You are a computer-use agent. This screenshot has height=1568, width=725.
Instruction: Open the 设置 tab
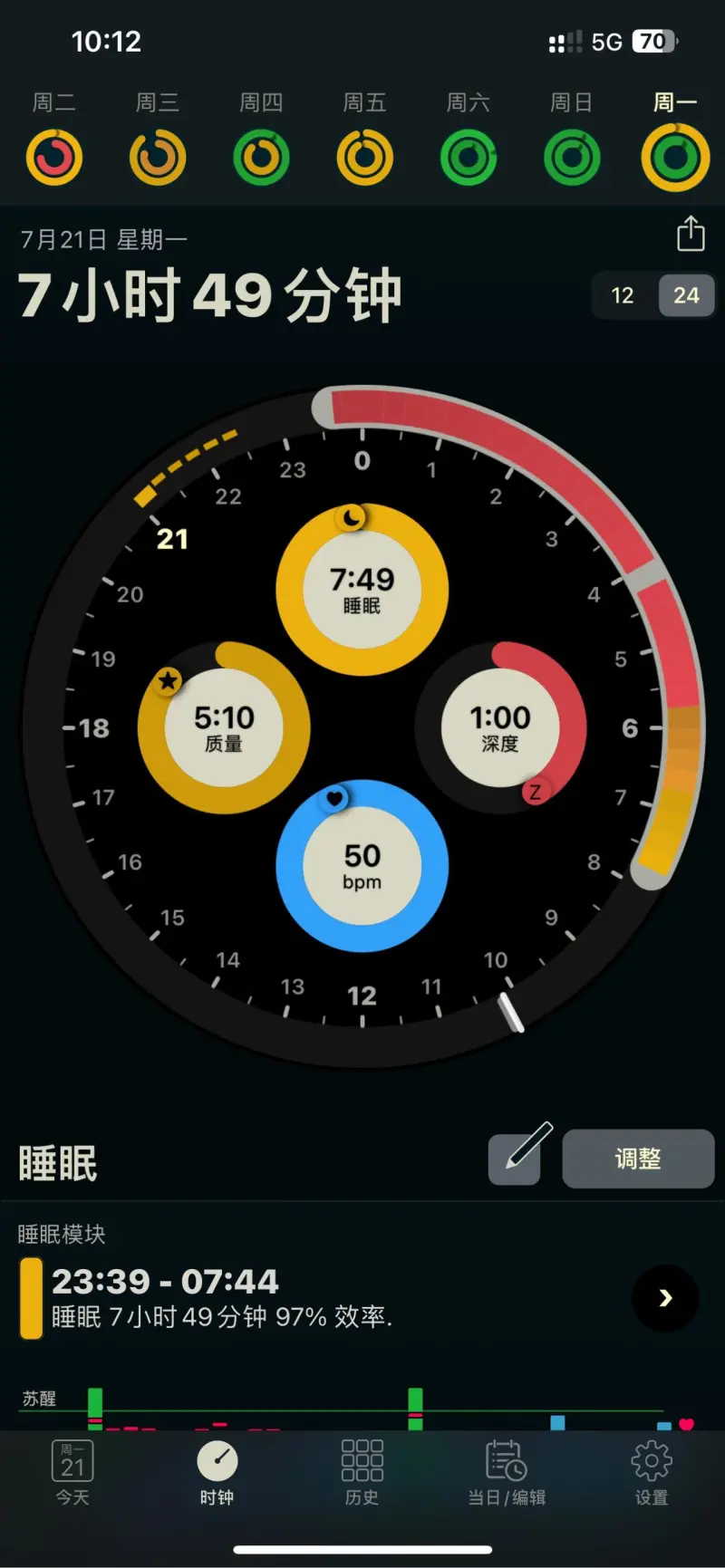pyautogui.click(x=651, y=1473)
